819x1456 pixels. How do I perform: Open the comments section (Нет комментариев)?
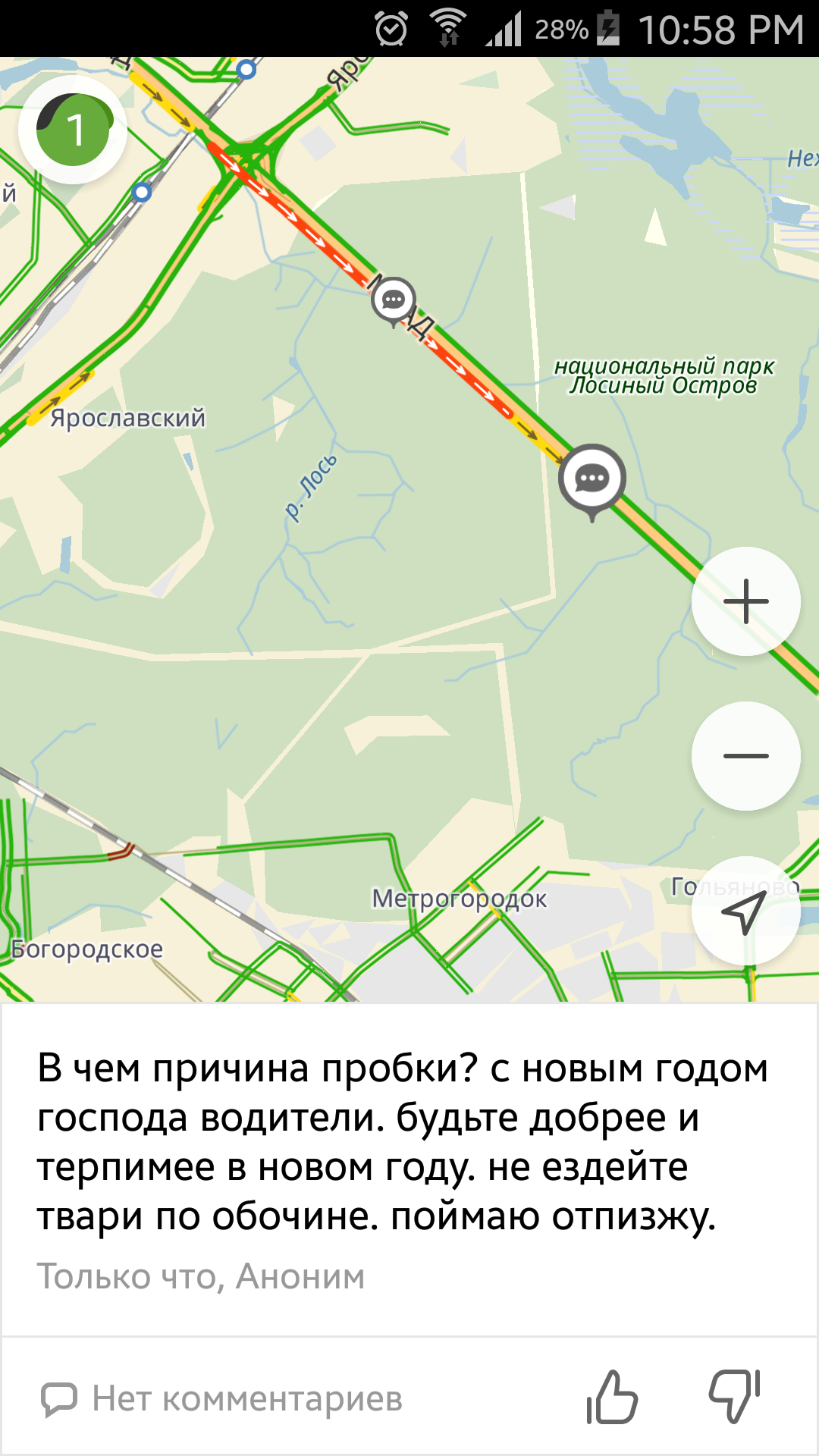pos(221,1398)
